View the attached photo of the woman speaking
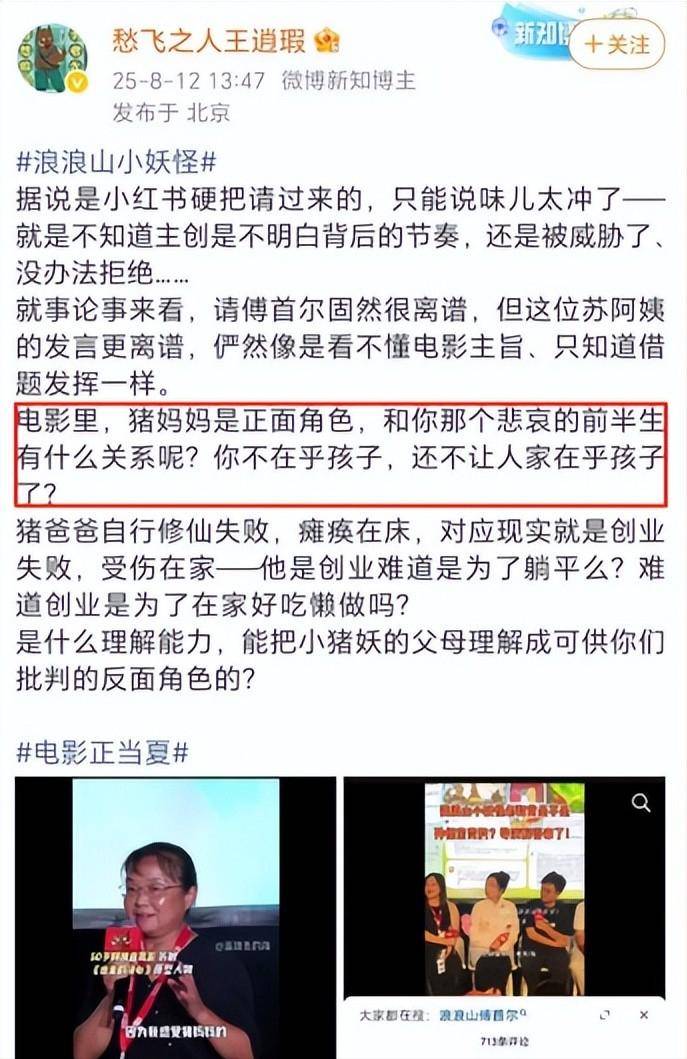This screenshot has width=687, height=1059. click(174, 915)
